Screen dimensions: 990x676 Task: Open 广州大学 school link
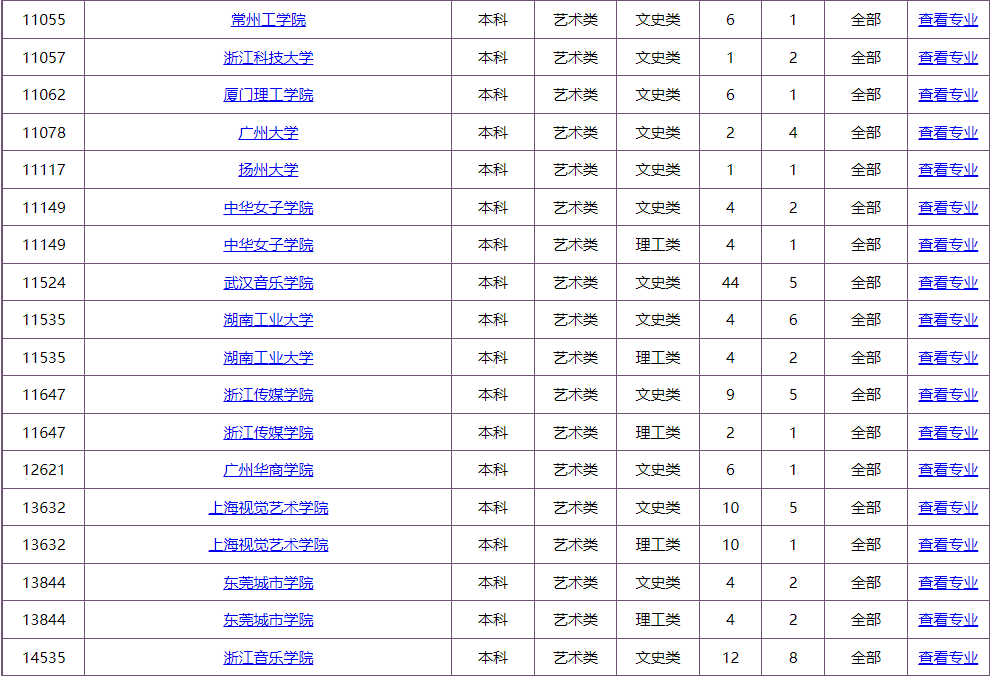click(x=268, y=133)
